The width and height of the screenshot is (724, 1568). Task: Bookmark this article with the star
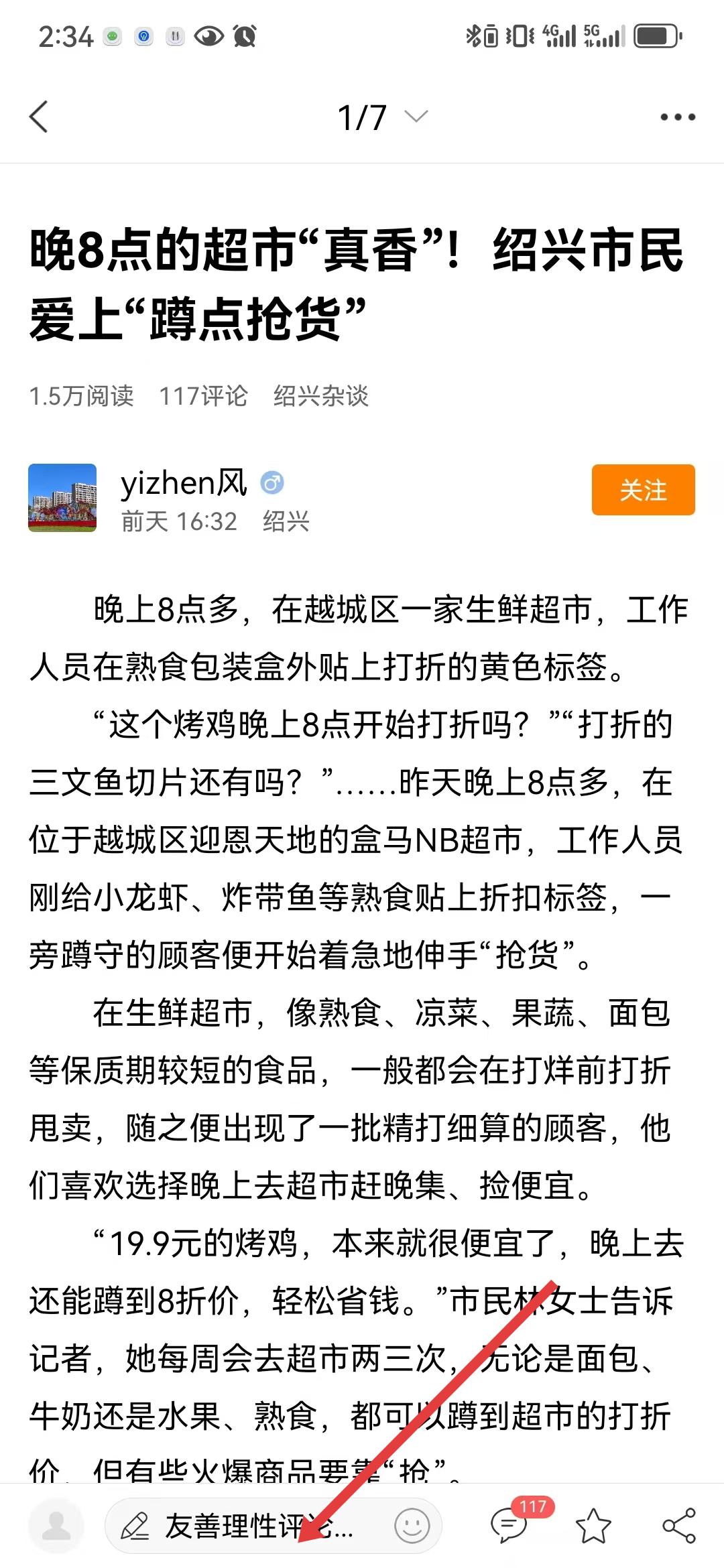[594, 1526]
